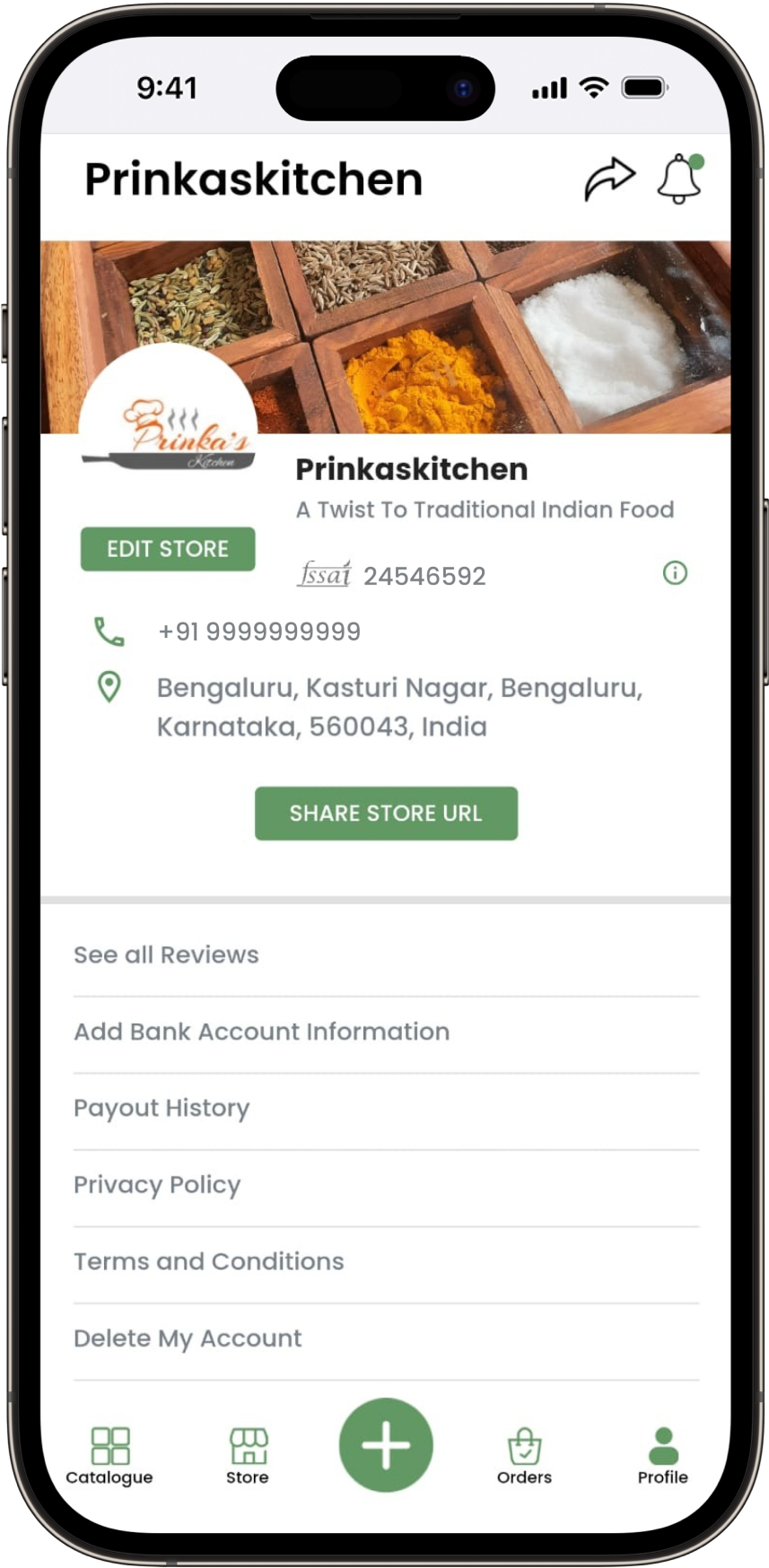The height and width of the screenshot is (1568, 769).
Task: Tap the share arrow icon in header
Action: point(609,179)
